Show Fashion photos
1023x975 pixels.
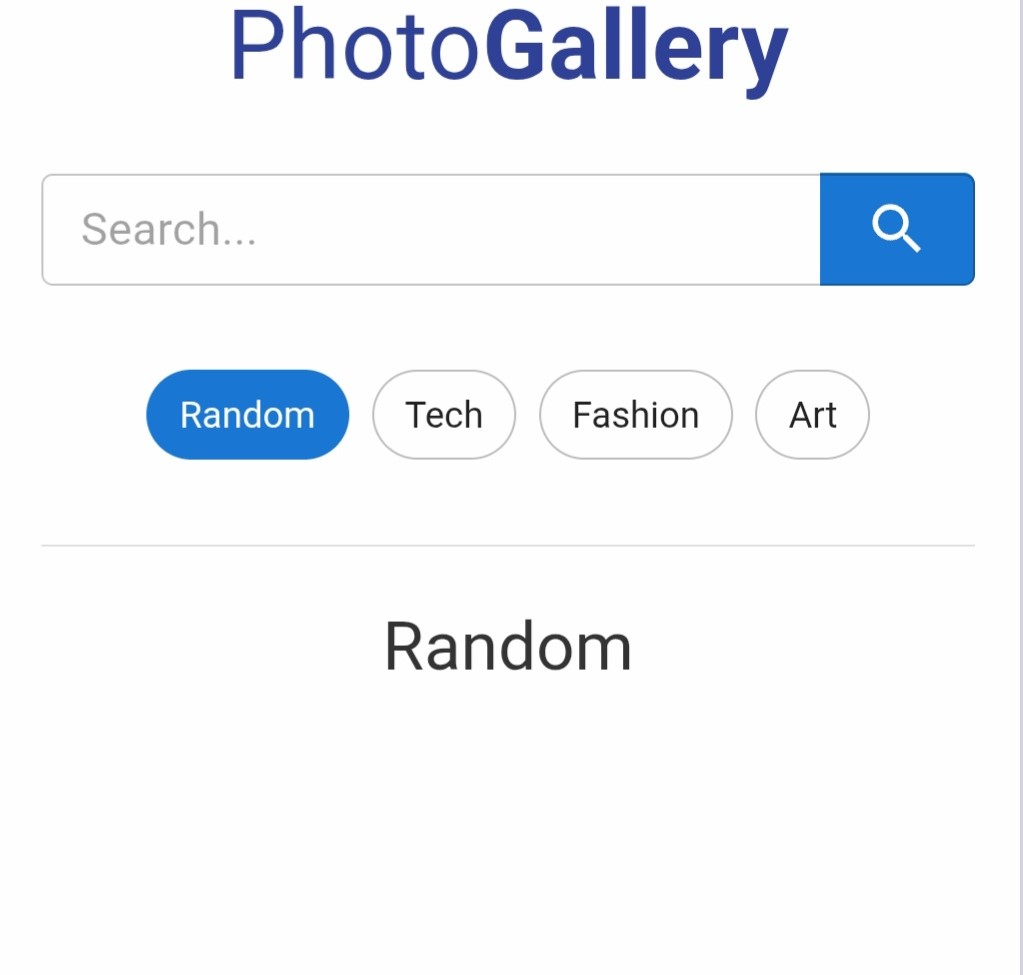coord(635,415)
